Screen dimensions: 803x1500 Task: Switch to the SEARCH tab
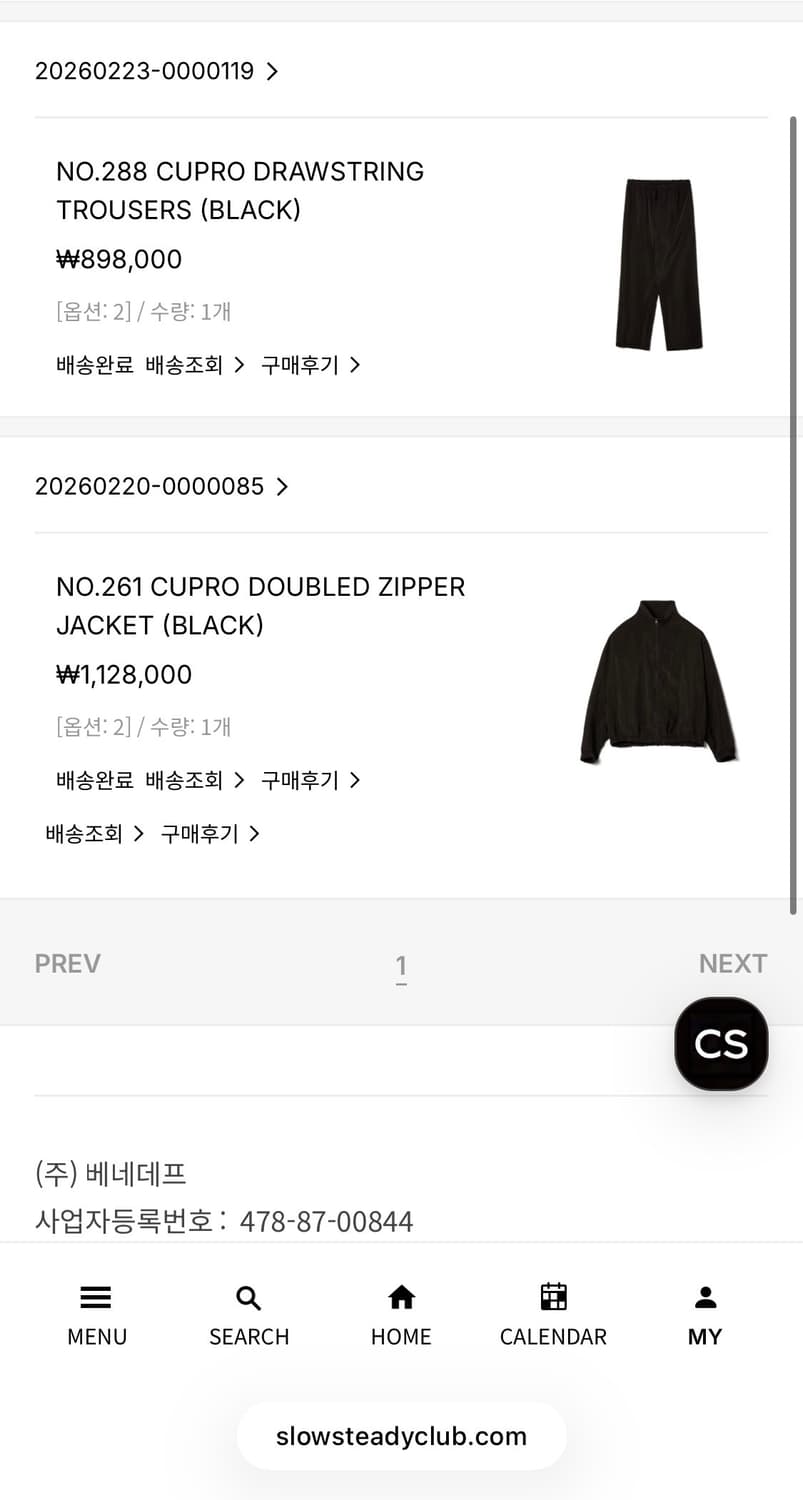tap(249, 1316)
